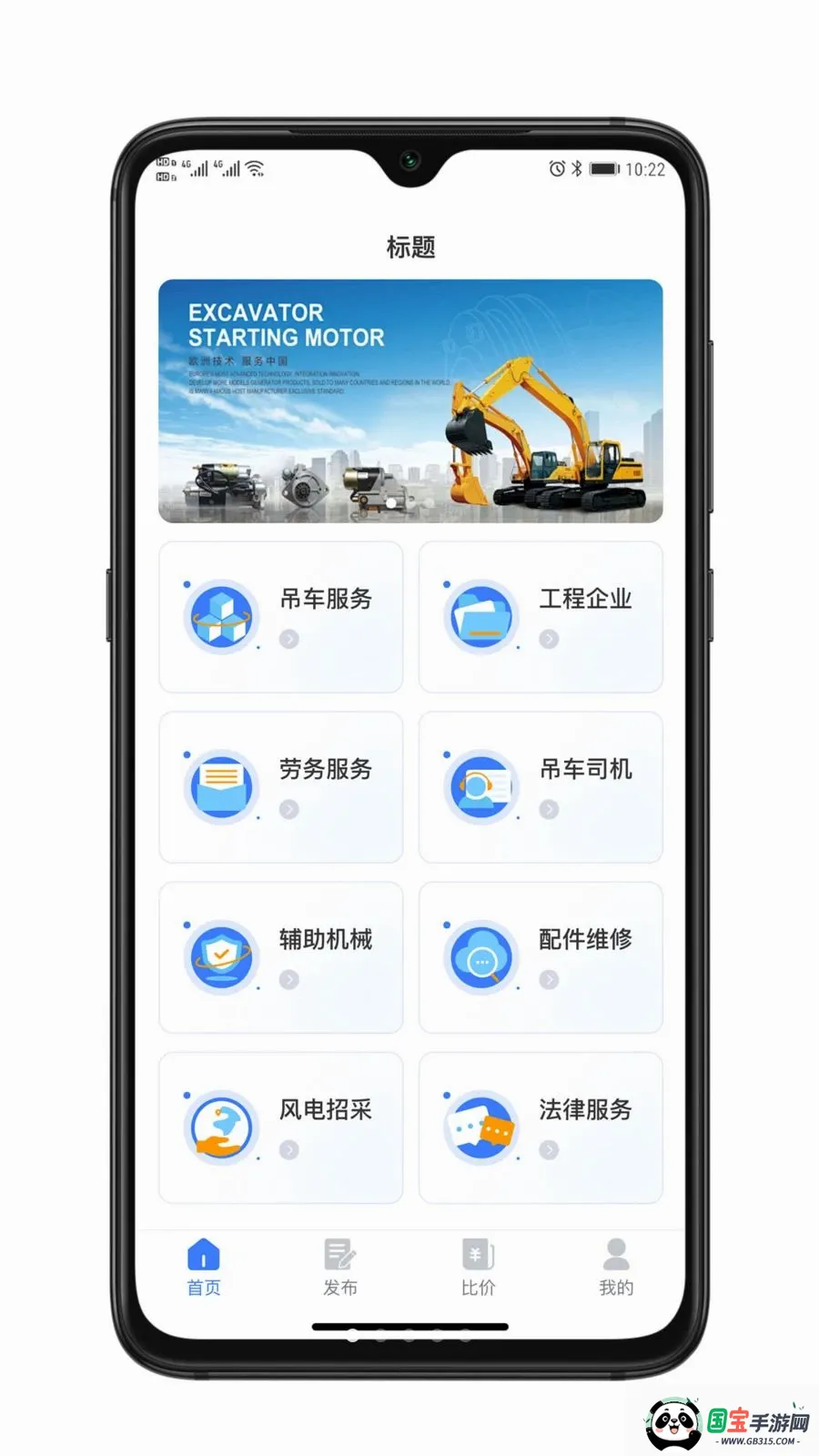Image resolution: width=819 pixels, height=1456 pixels.
Task: View 法律服务 options
Action: [541, 1127]
